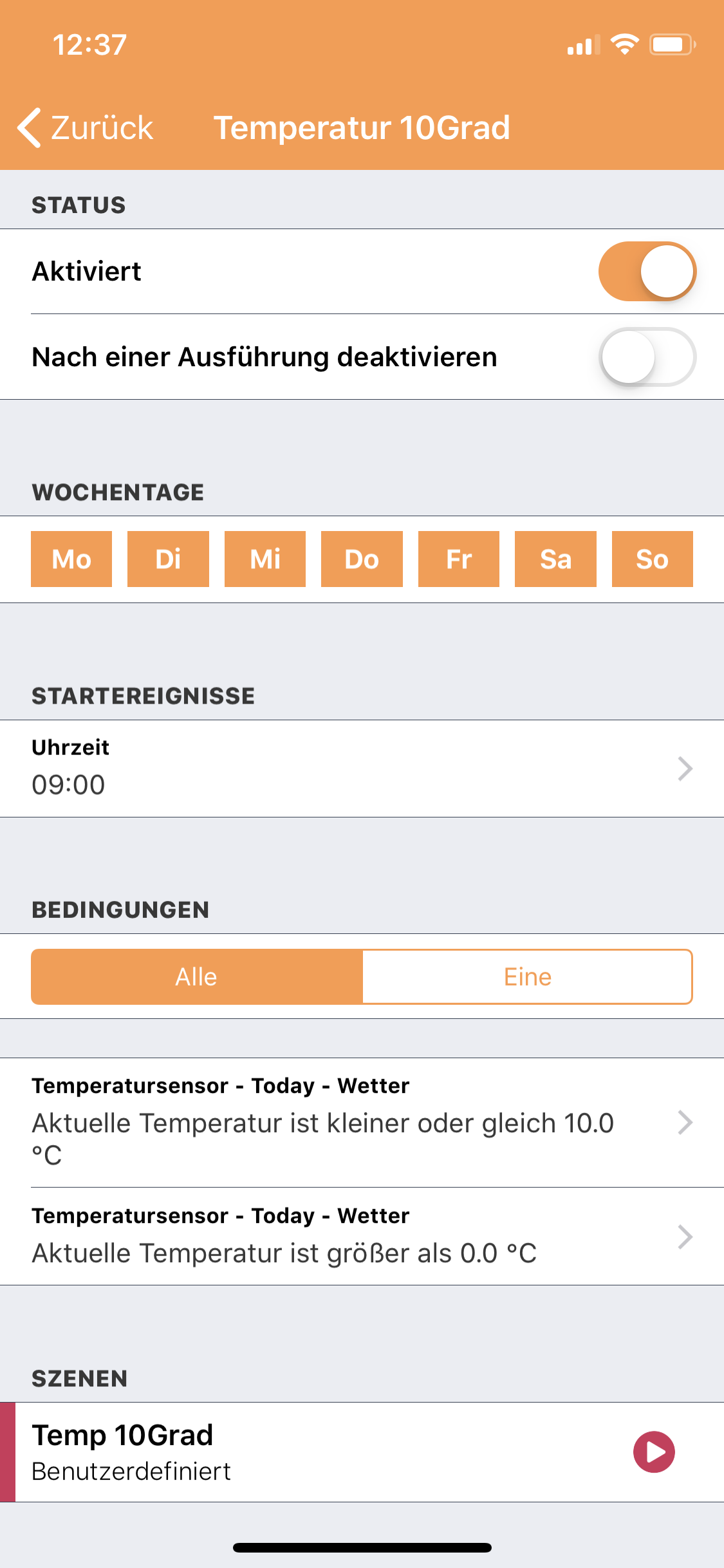This screenshot has height=1568, width=724.
Task: Go back with the Zurück button
Action: 86,127
